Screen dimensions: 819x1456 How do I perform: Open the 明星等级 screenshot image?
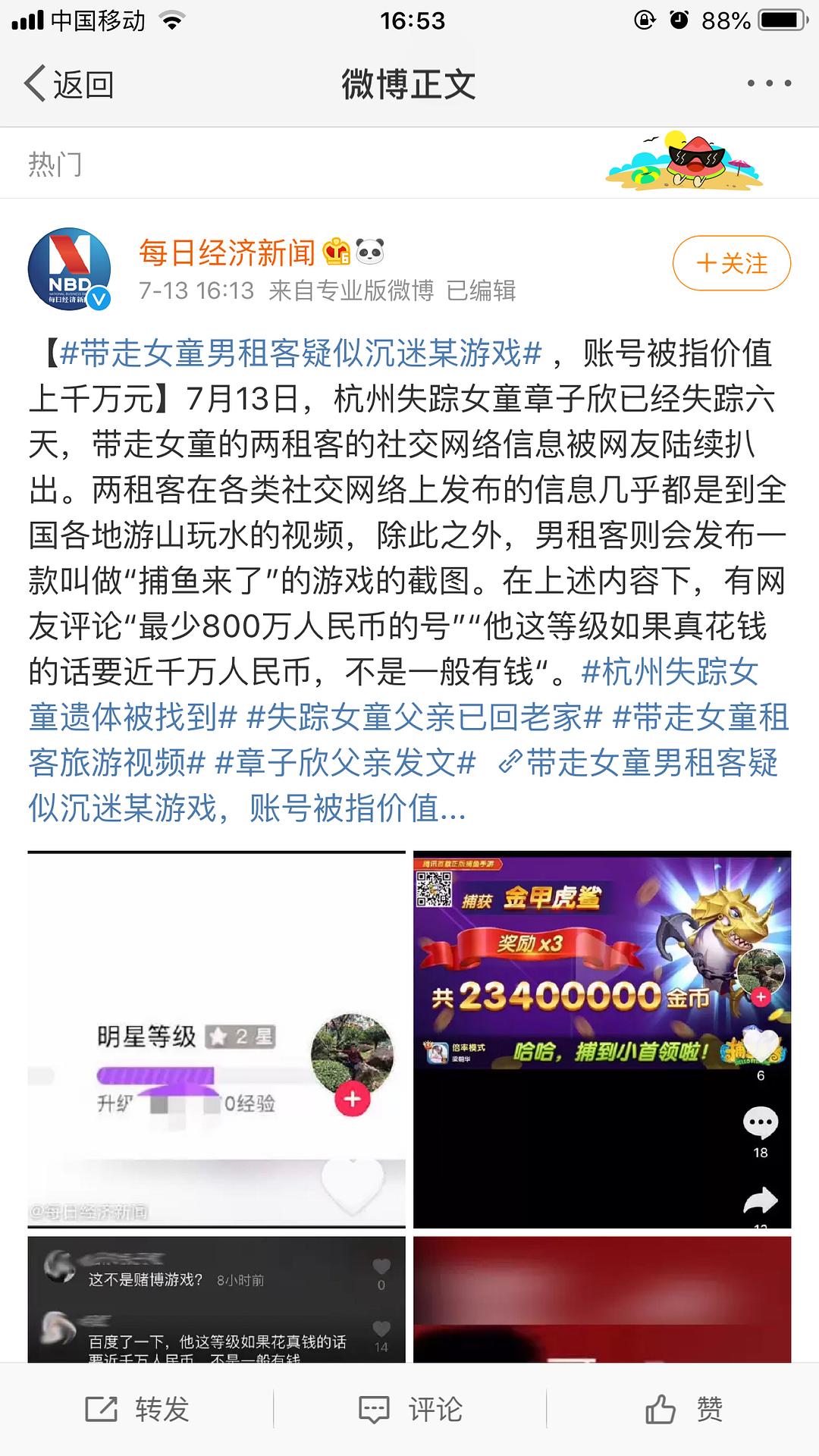pos(217,1039)
